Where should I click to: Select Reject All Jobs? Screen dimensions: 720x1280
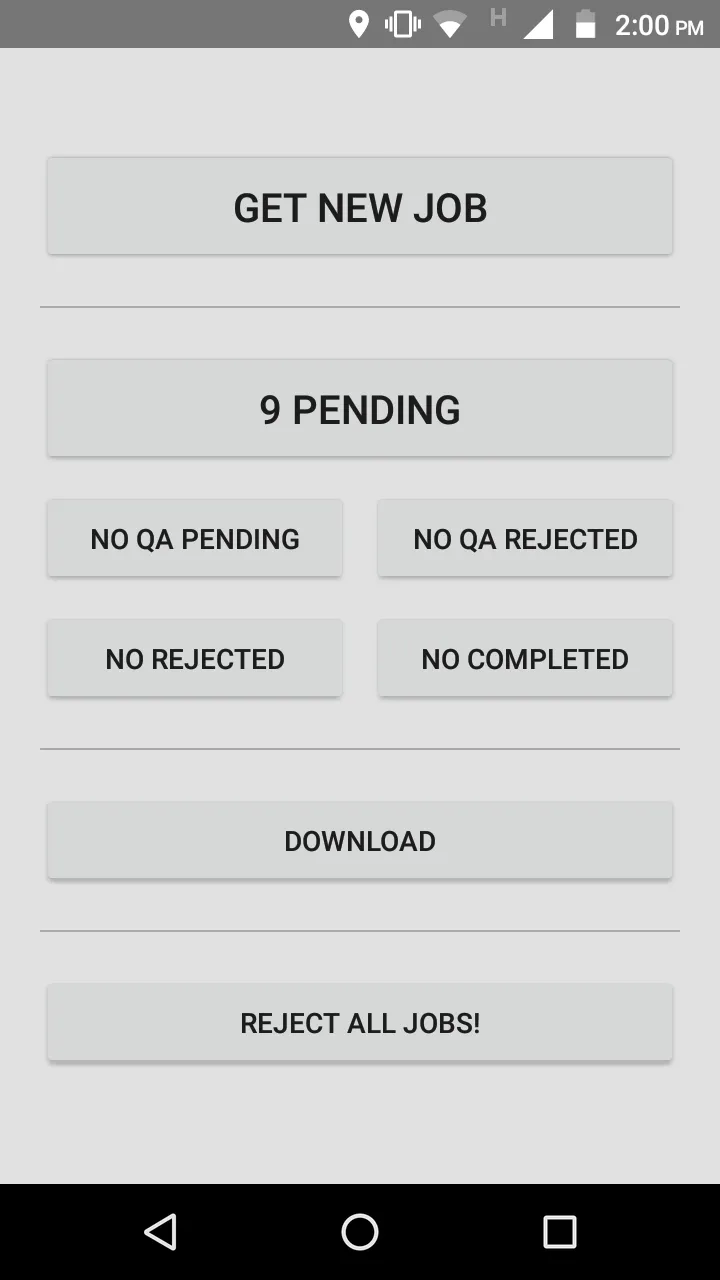(x=360, y=1023)
